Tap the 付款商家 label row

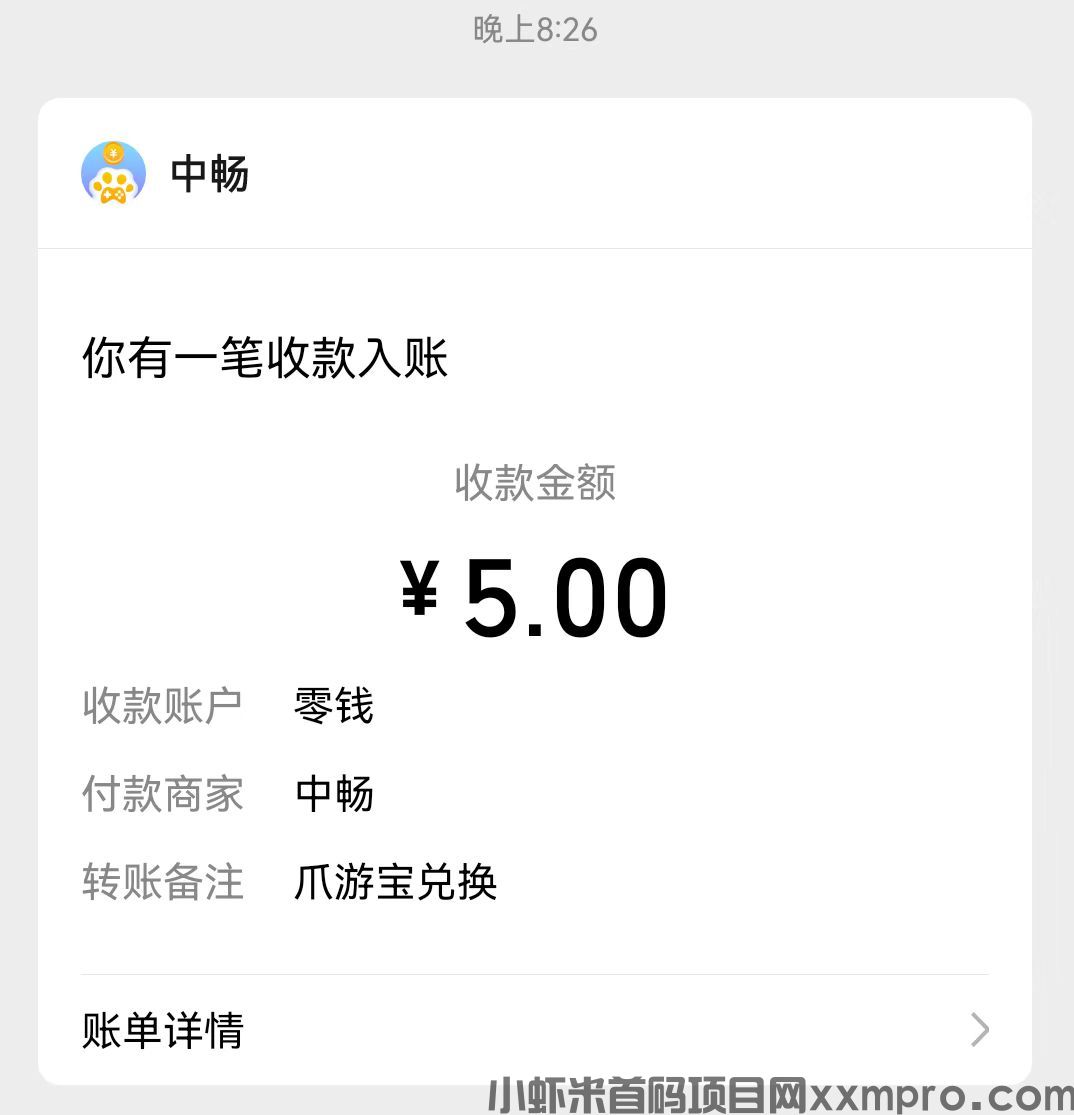click(163, 794)
